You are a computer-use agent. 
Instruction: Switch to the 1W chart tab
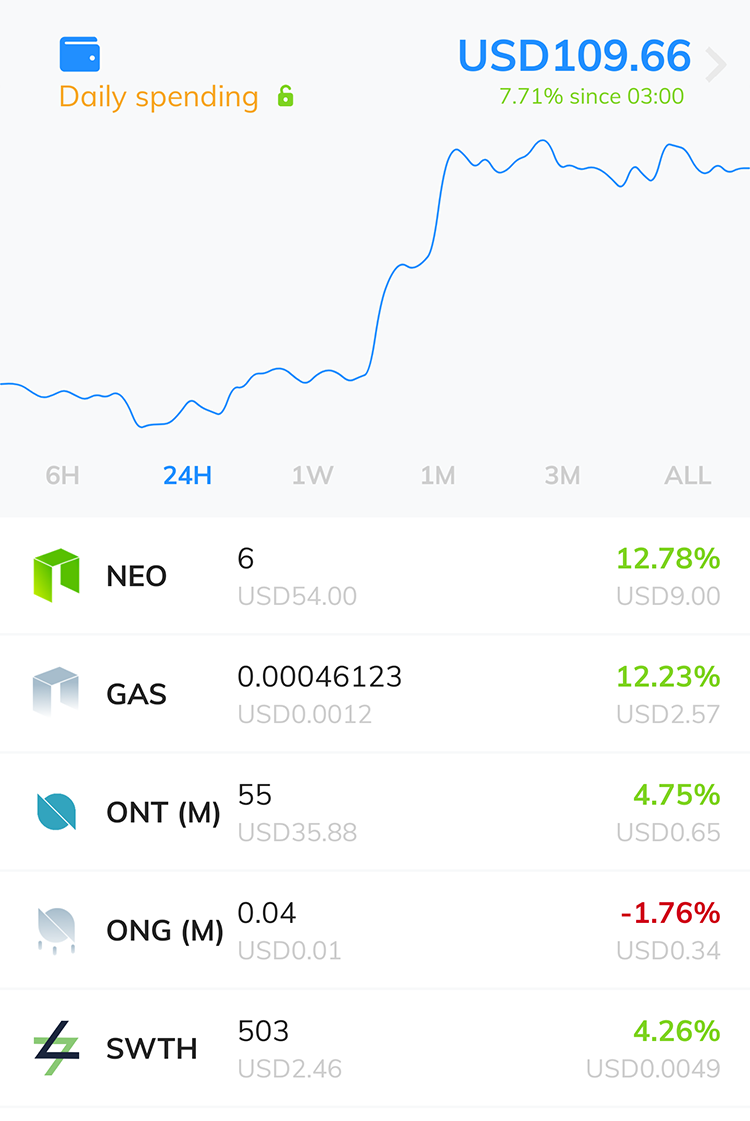click(x=312, y=476)
